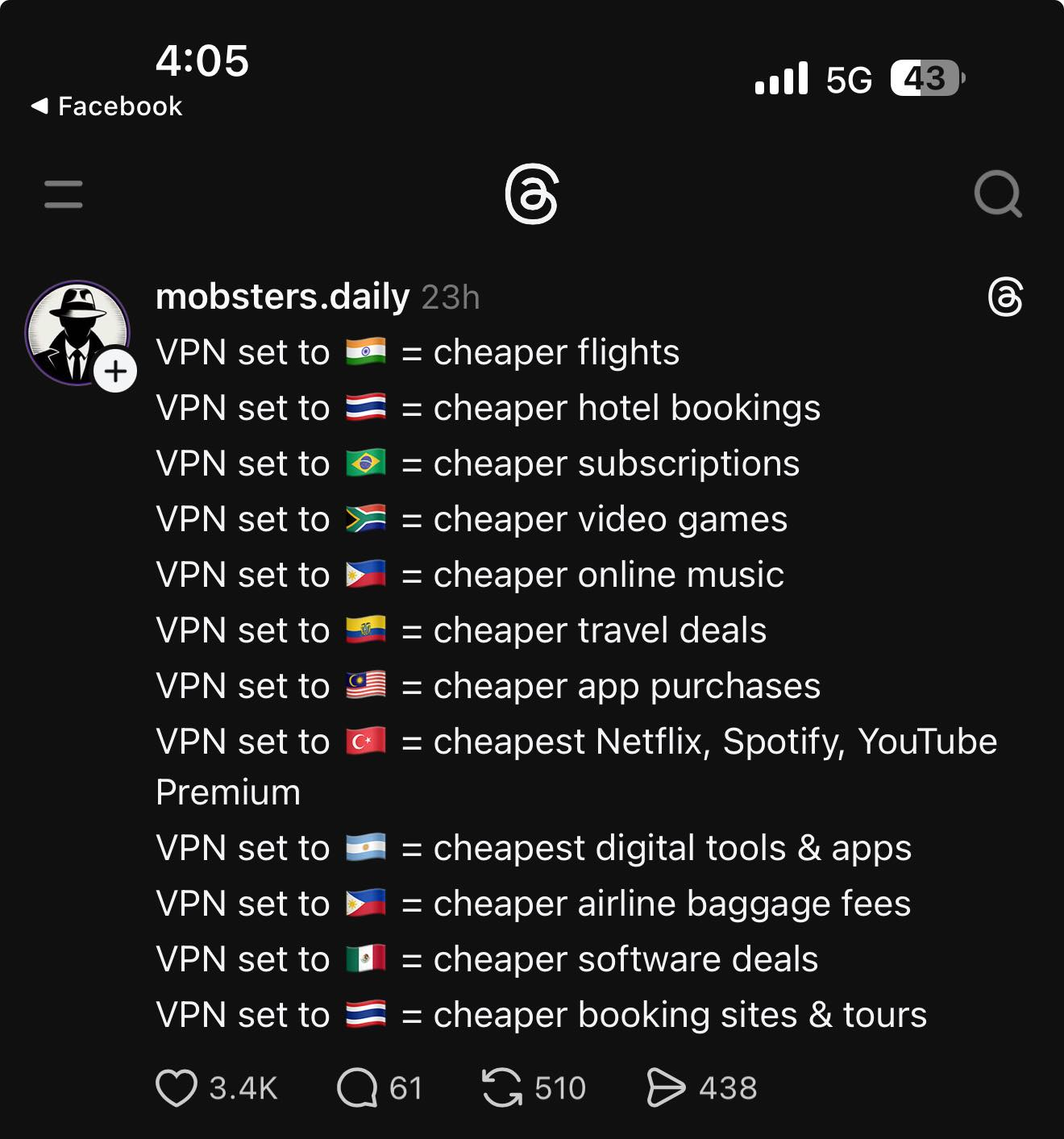This screenshot has height=1139, width=1064.
Task: Like the mobsters.daily VPN post
Action: 177,1087
